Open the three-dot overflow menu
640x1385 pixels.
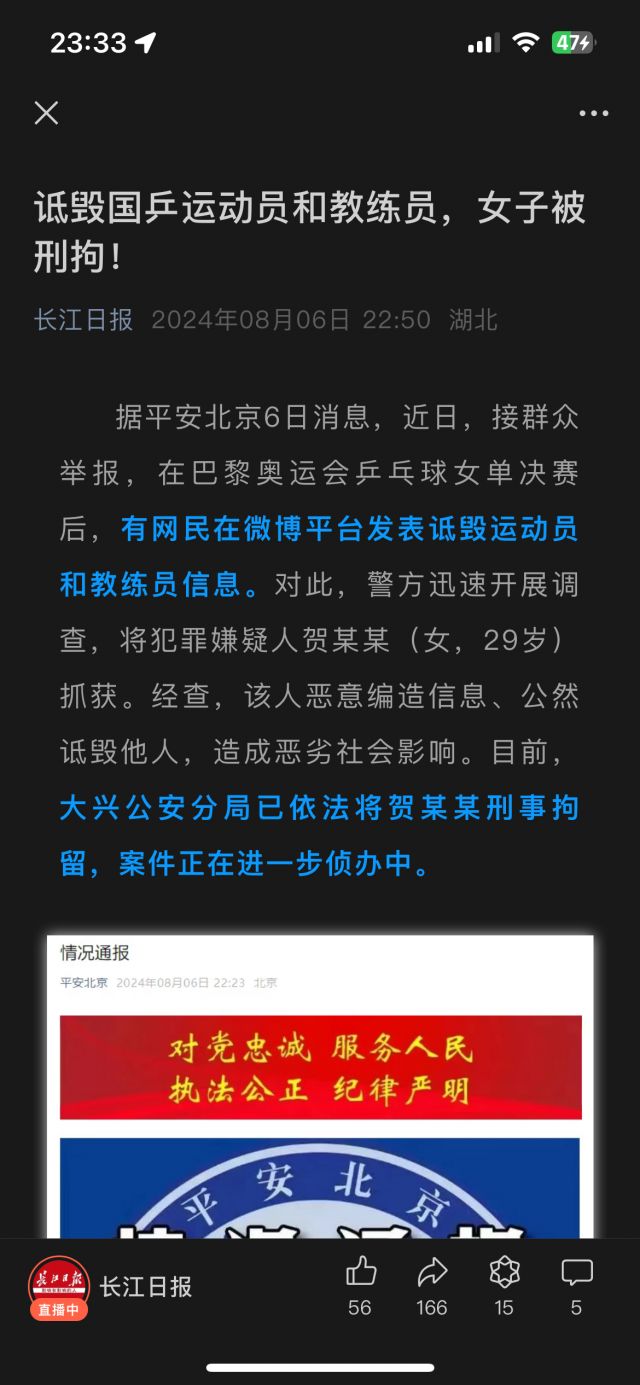point(594,113)
